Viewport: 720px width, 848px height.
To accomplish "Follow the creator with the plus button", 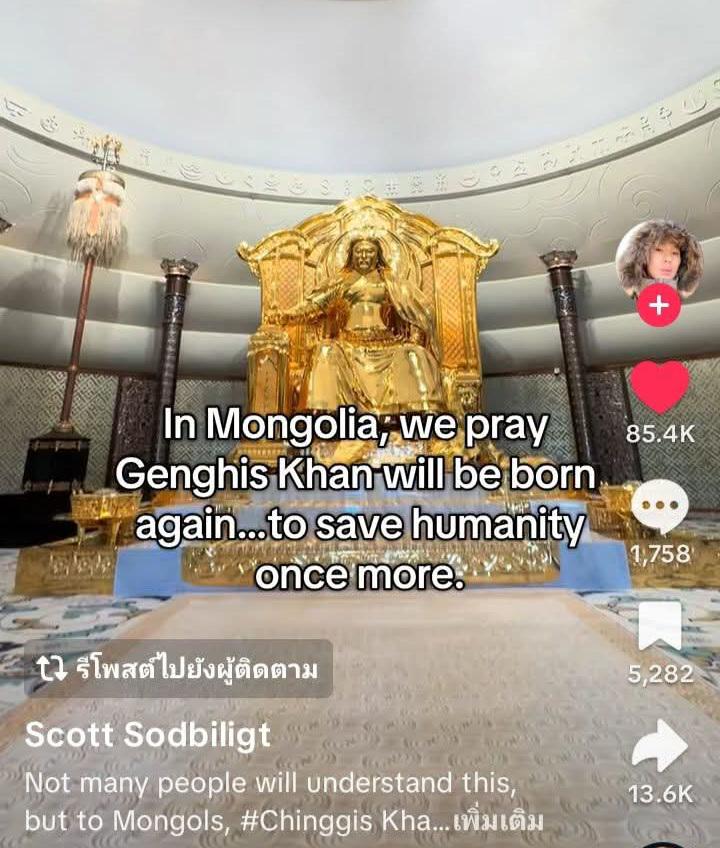I will (x=659, y=306).
